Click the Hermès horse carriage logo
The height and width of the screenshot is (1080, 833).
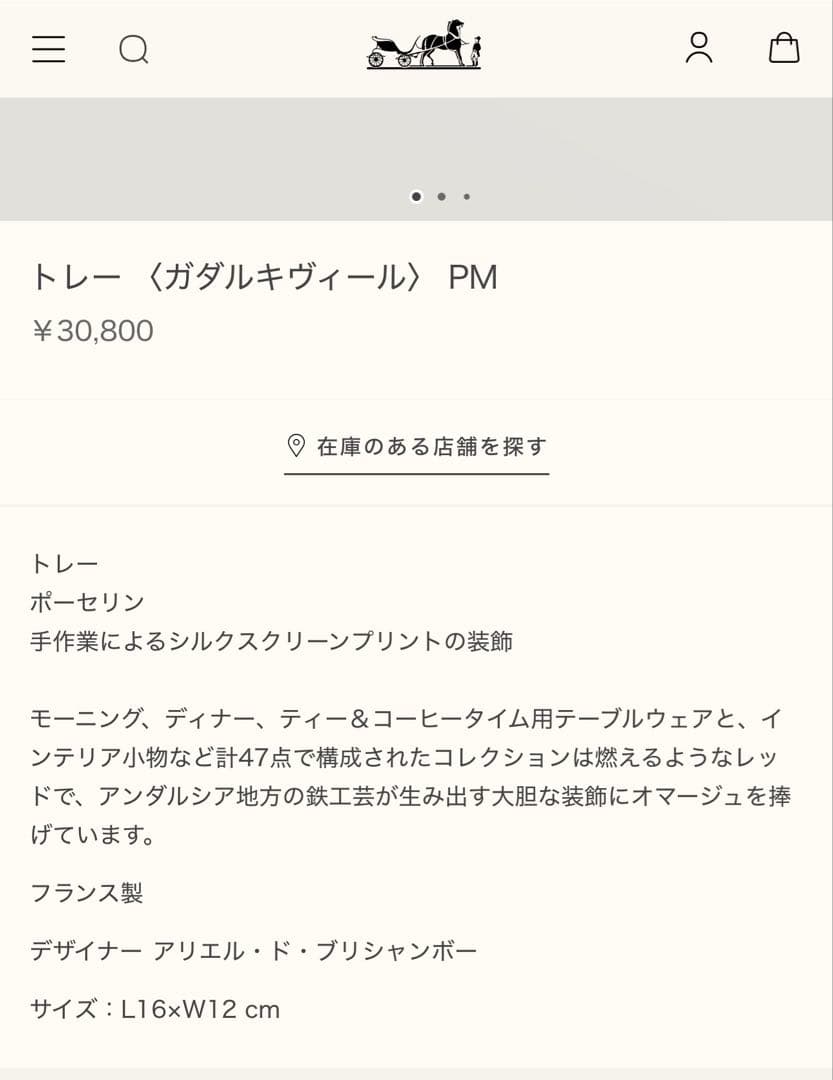tap(424, 48)
